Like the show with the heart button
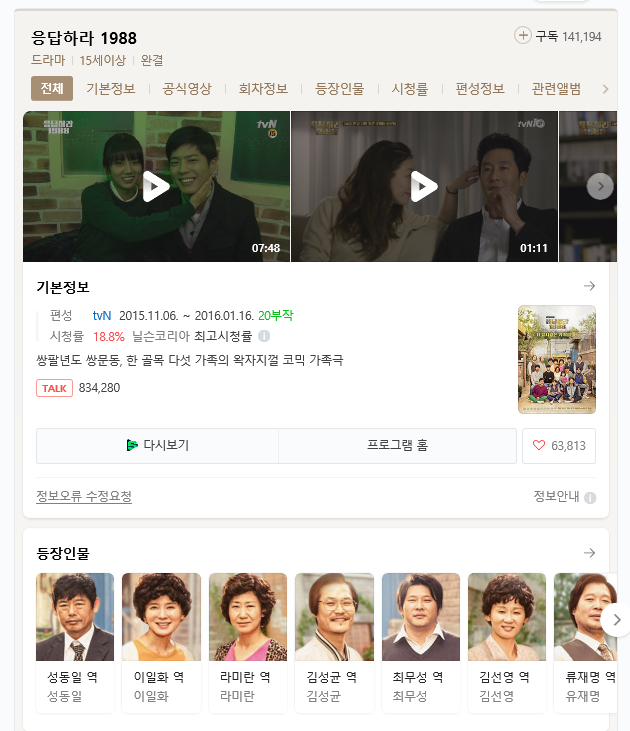The height and width of the screenshot is (731, 630). (x=559, y=446)
